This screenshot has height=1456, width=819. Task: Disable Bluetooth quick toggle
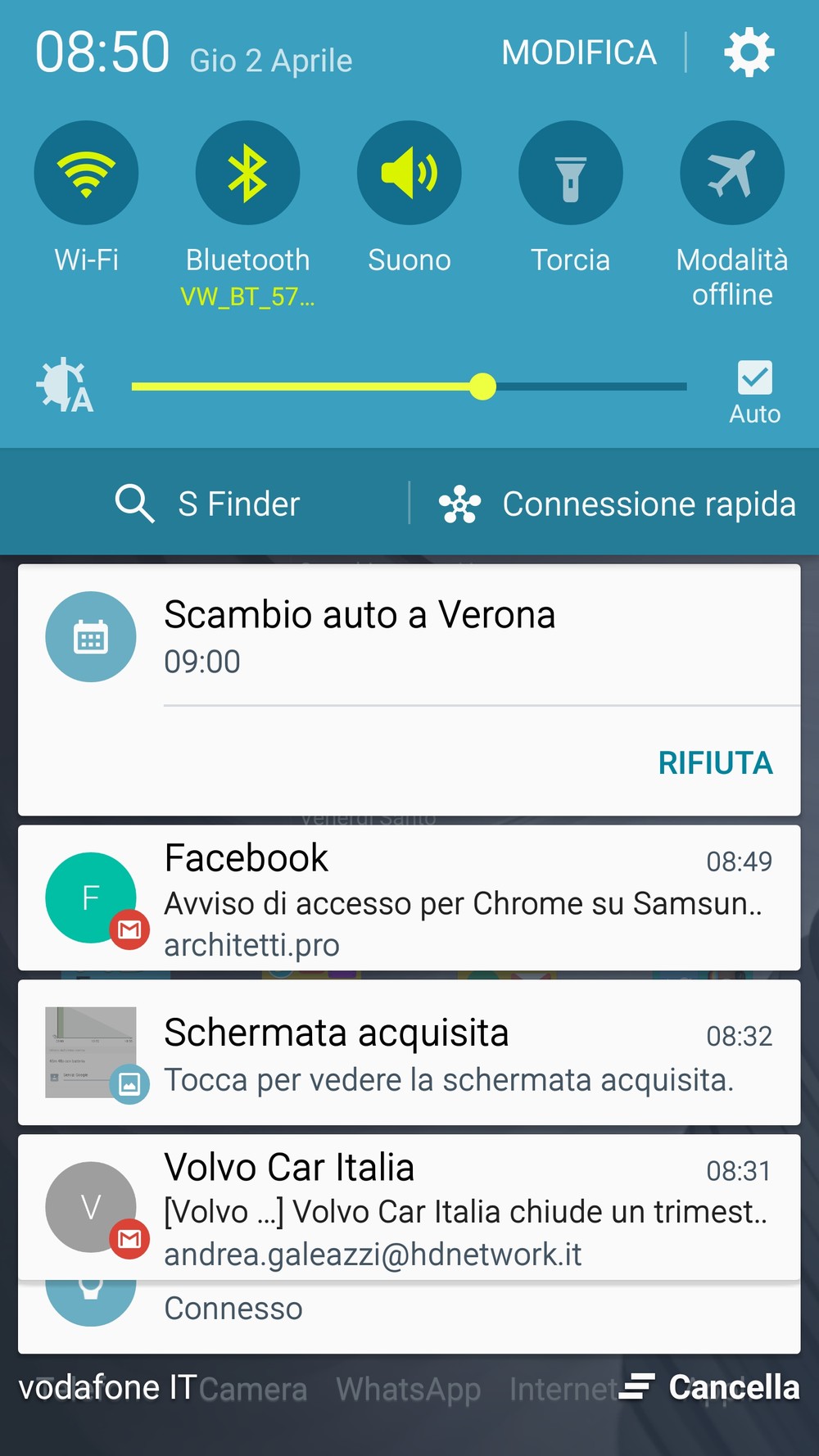247,173
